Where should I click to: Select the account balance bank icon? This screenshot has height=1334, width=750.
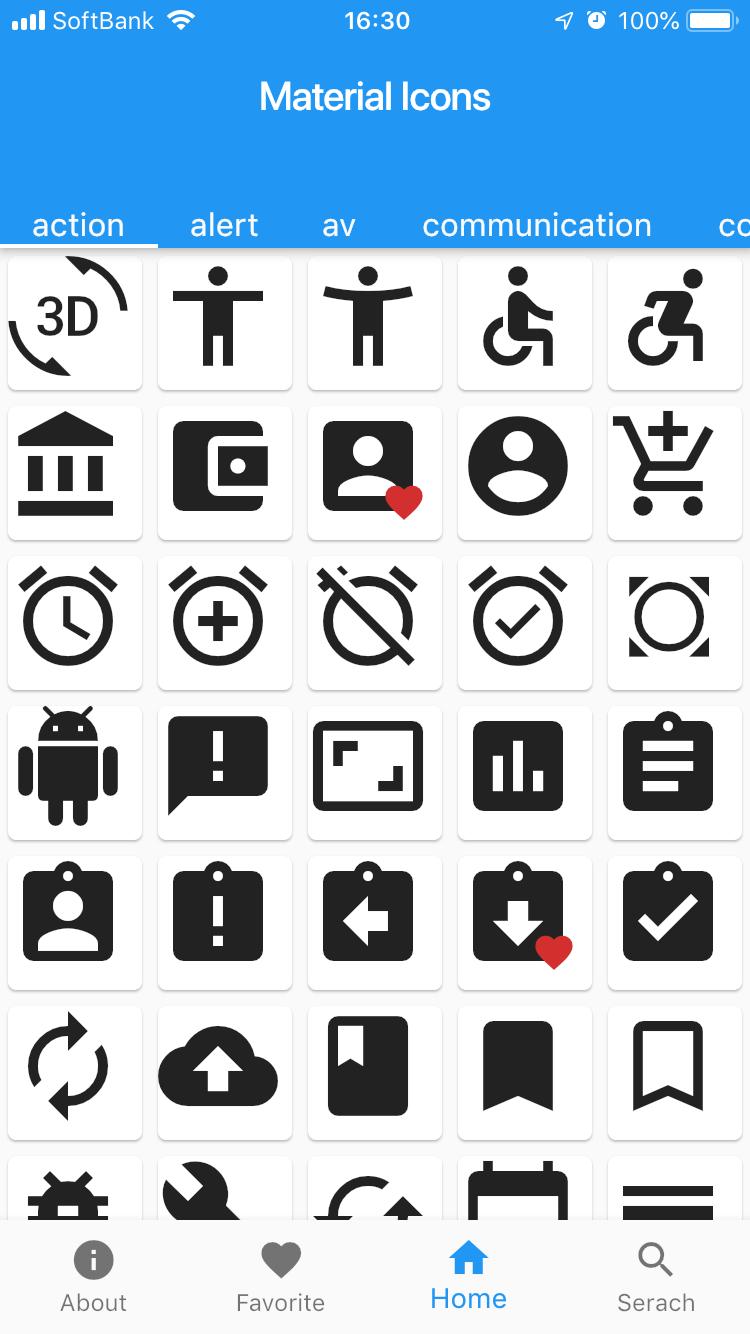pyautogui.click(x=75, y=472)
